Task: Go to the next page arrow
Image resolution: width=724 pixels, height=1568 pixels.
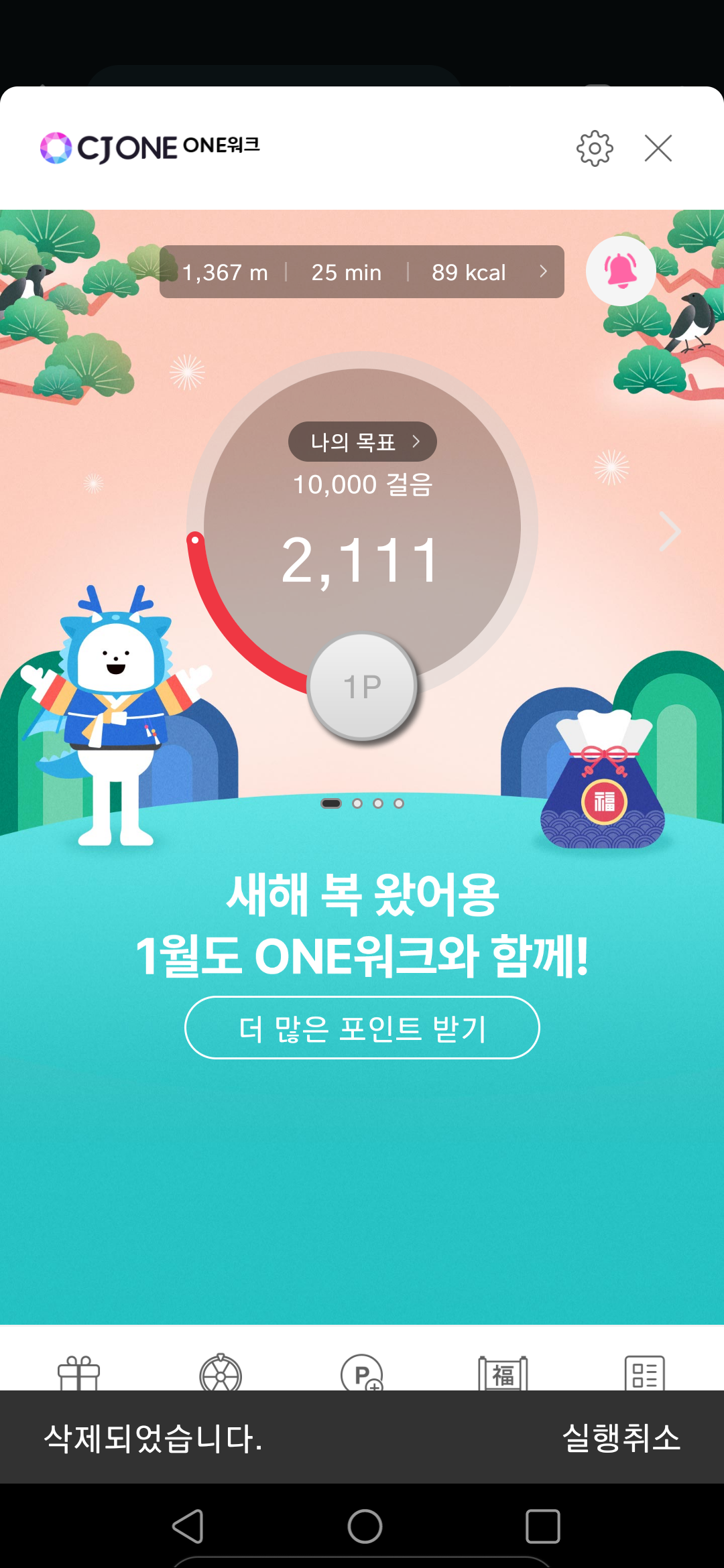Action: [x=669, y=531]
